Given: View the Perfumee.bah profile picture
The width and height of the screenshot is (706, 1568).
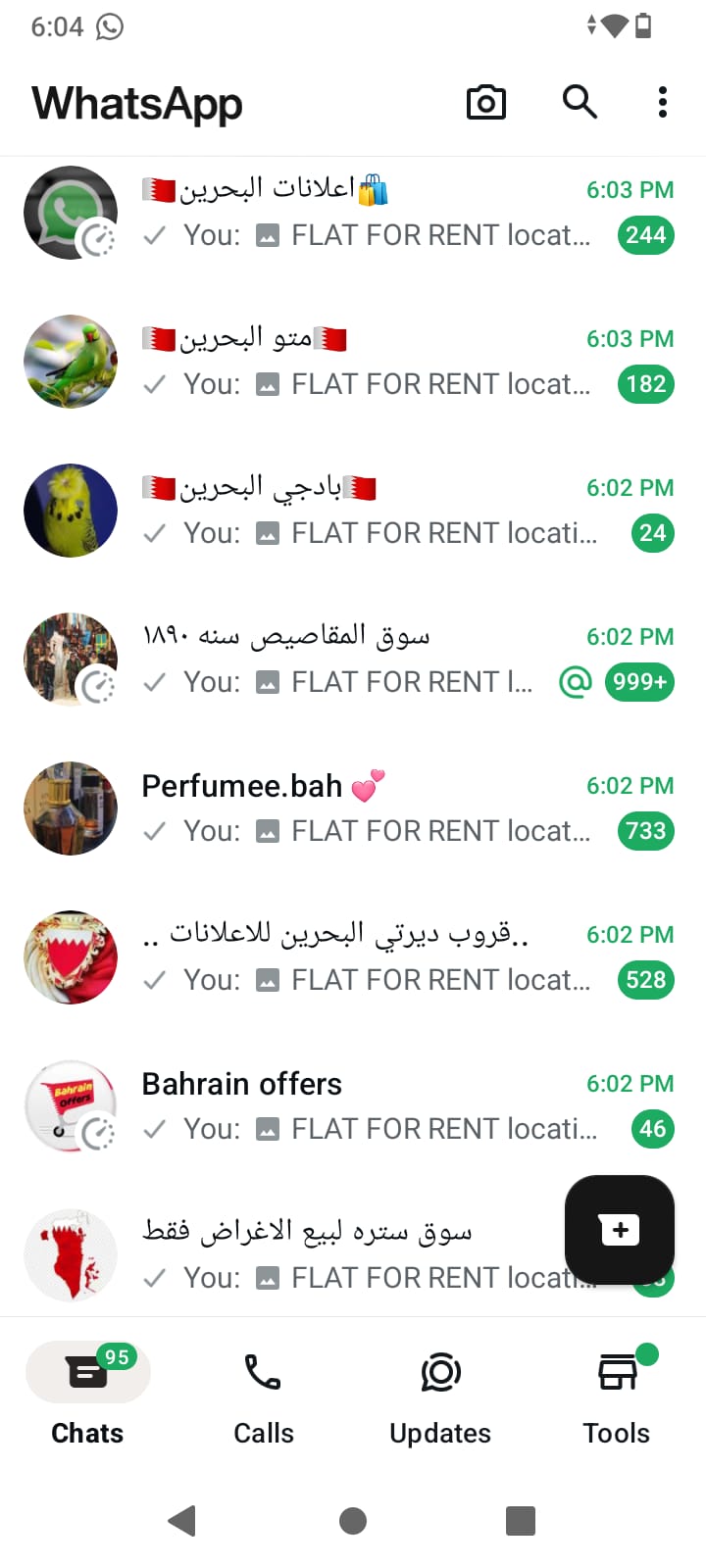Looking at the screenshot, I should pos(71,808).
